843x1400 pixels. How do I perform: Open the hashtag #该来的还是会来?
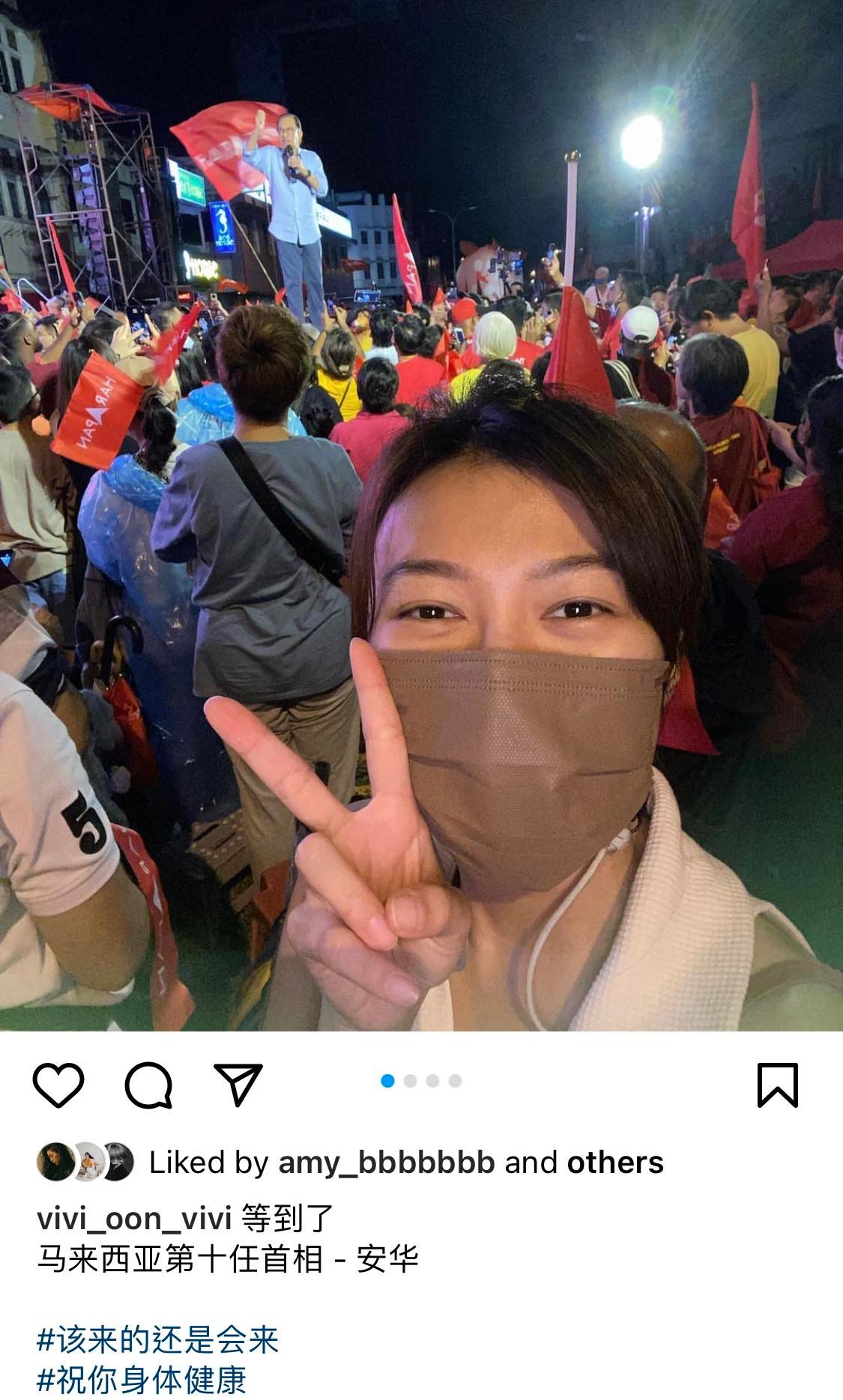point(157,1340)
